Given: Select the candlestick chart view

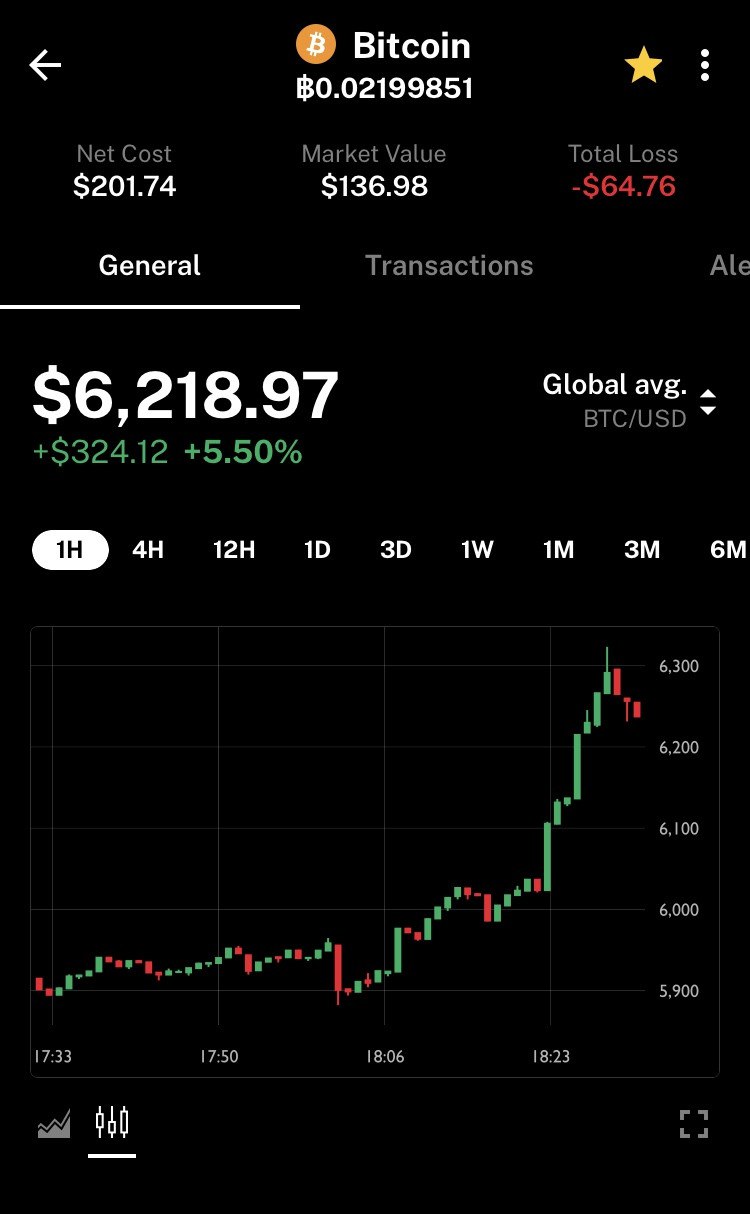Looking at the screenshot, I should [x=112, y=1124].
